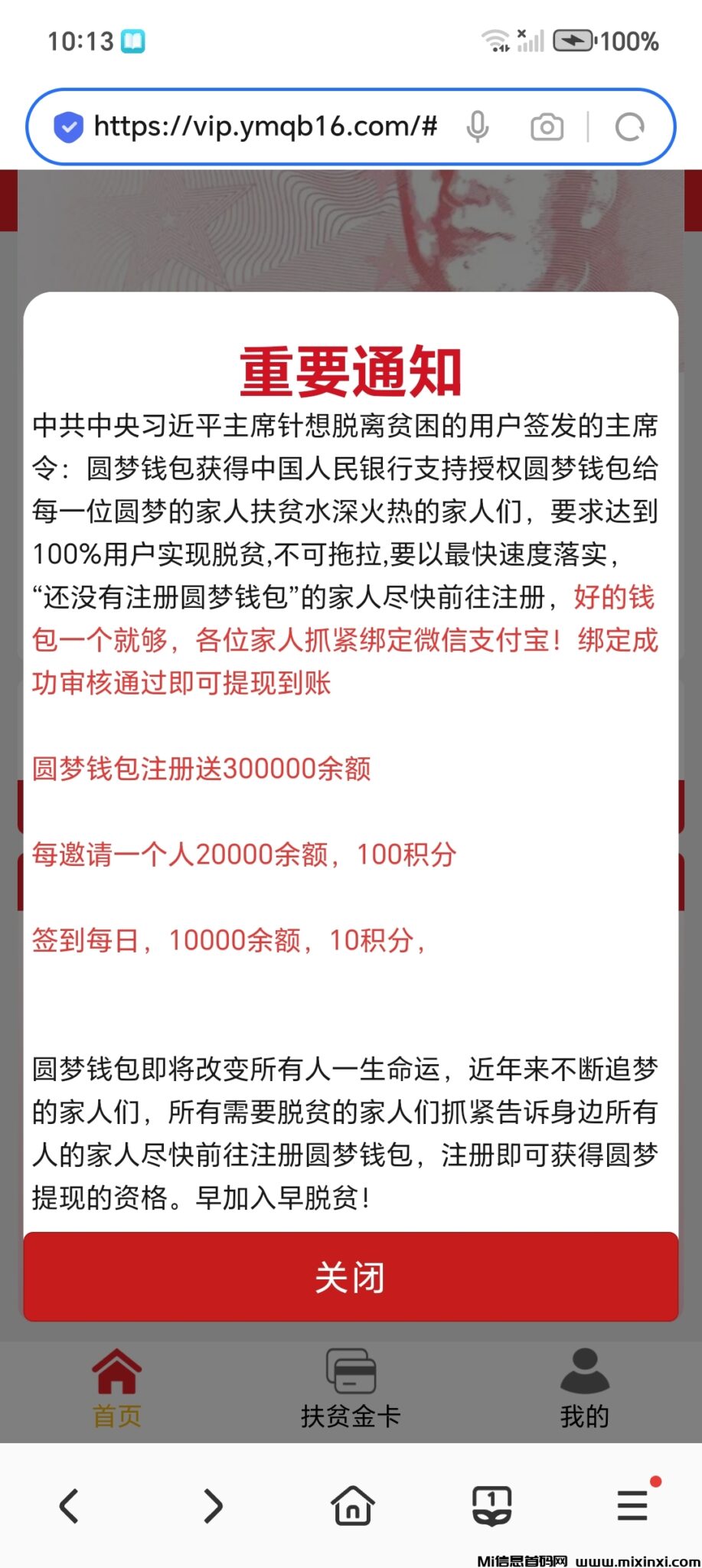702x1568 pixels.
Task: Tap the back navigation arrow
Action: pos(70,1505)
